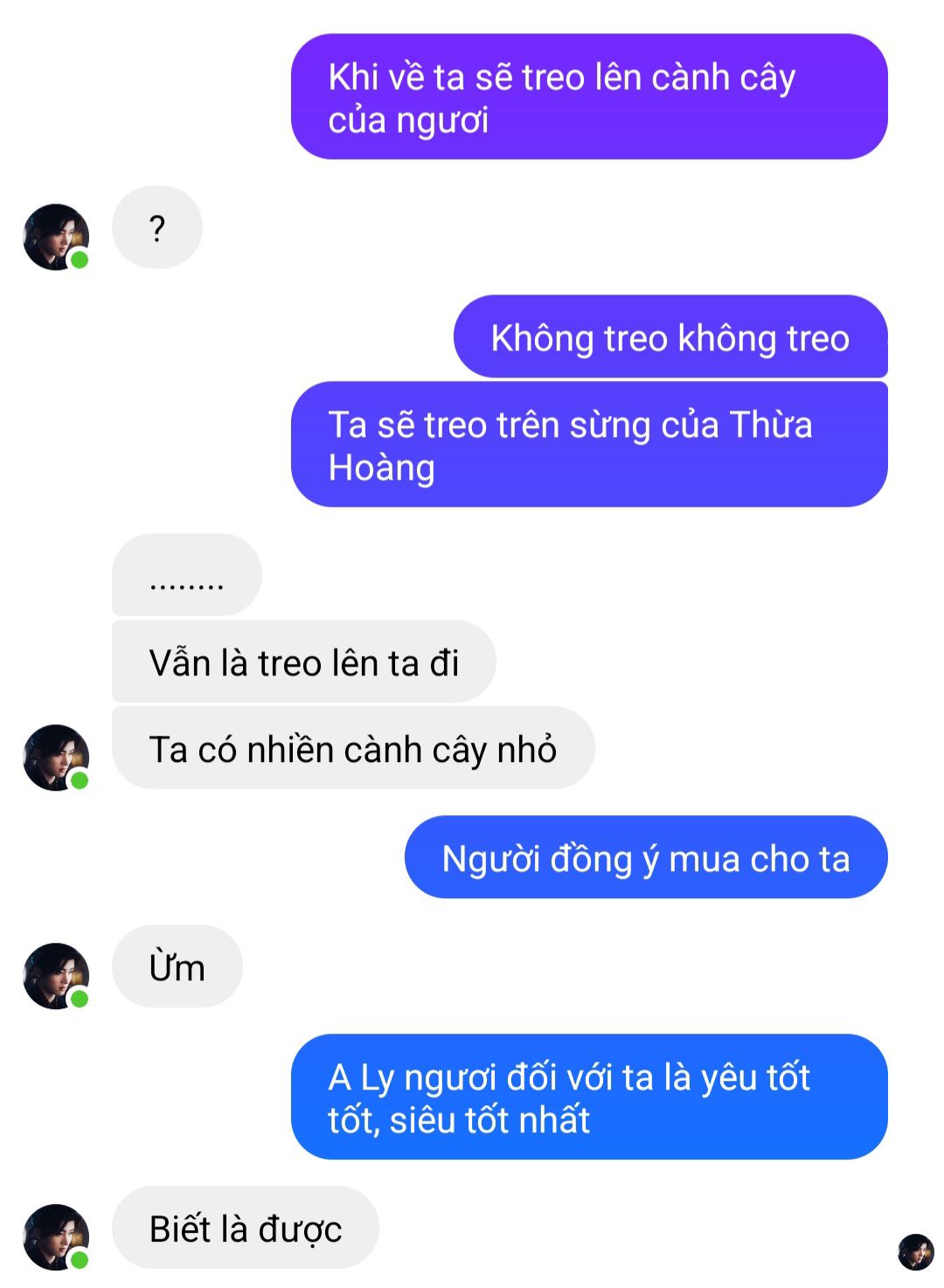Tap the contact avatar beside the "?" message
This screenshot has height=1288, width=944.
tap(56, 237)
